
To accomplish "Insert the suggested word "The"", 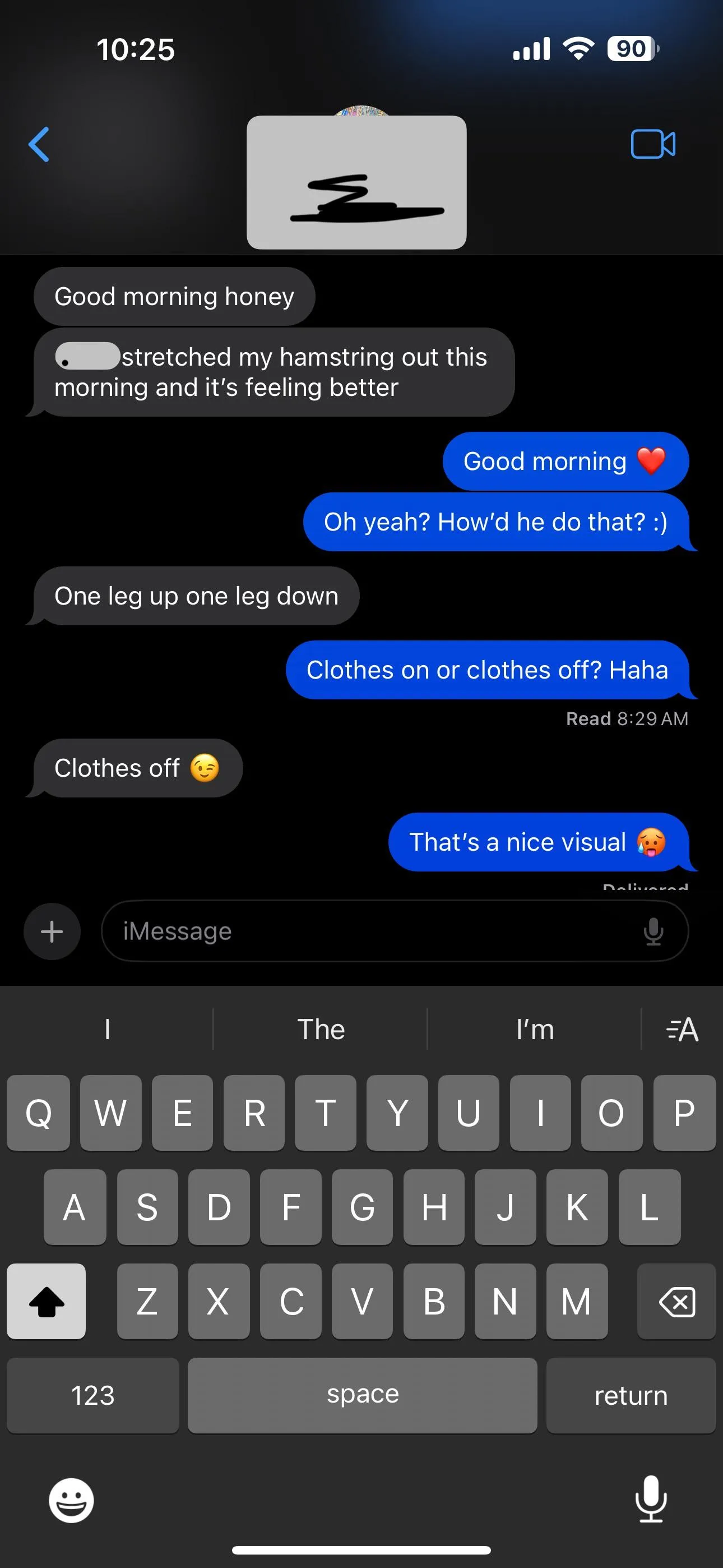I will (x=321, y=1030).
